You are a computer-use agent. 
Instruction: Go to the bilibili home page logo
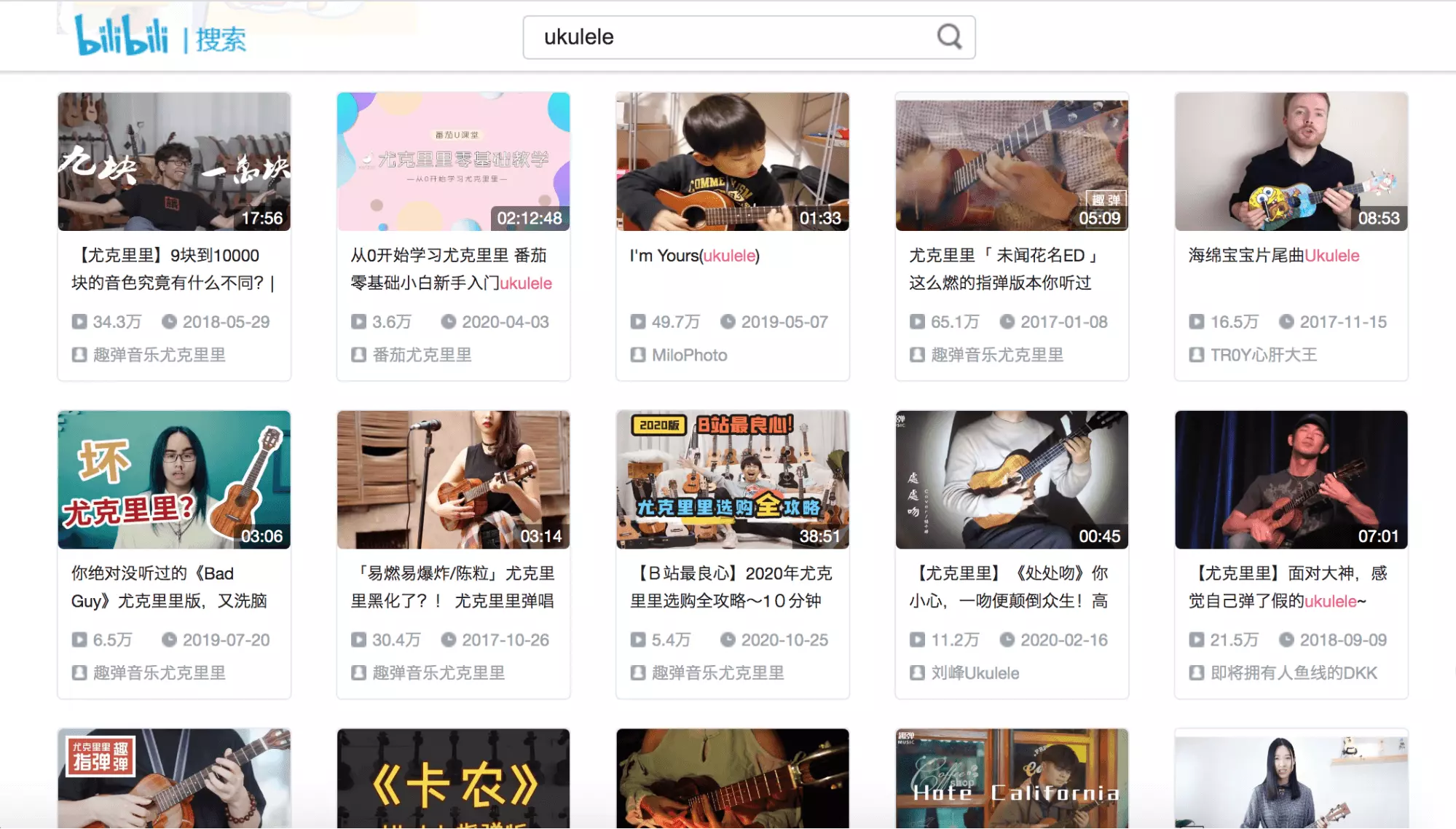122,36
